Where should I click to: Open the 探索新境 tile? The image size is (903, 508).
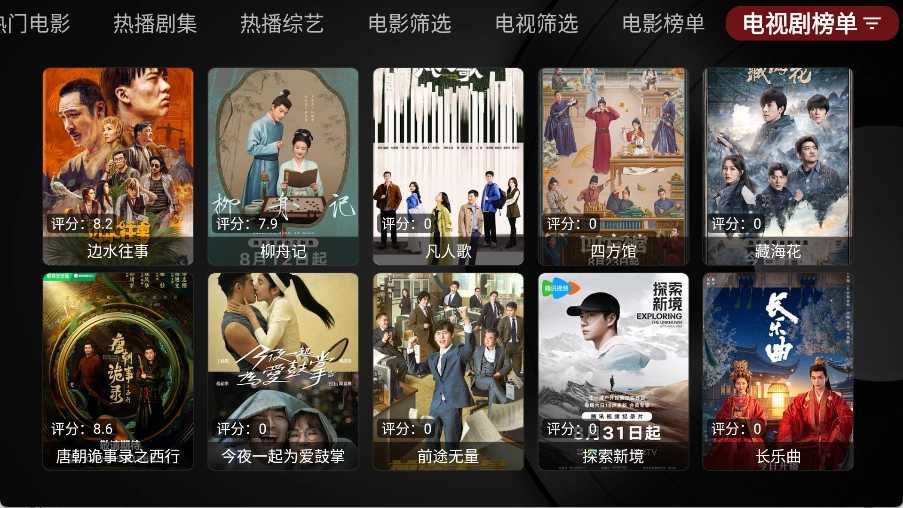(x=613, y=371)
